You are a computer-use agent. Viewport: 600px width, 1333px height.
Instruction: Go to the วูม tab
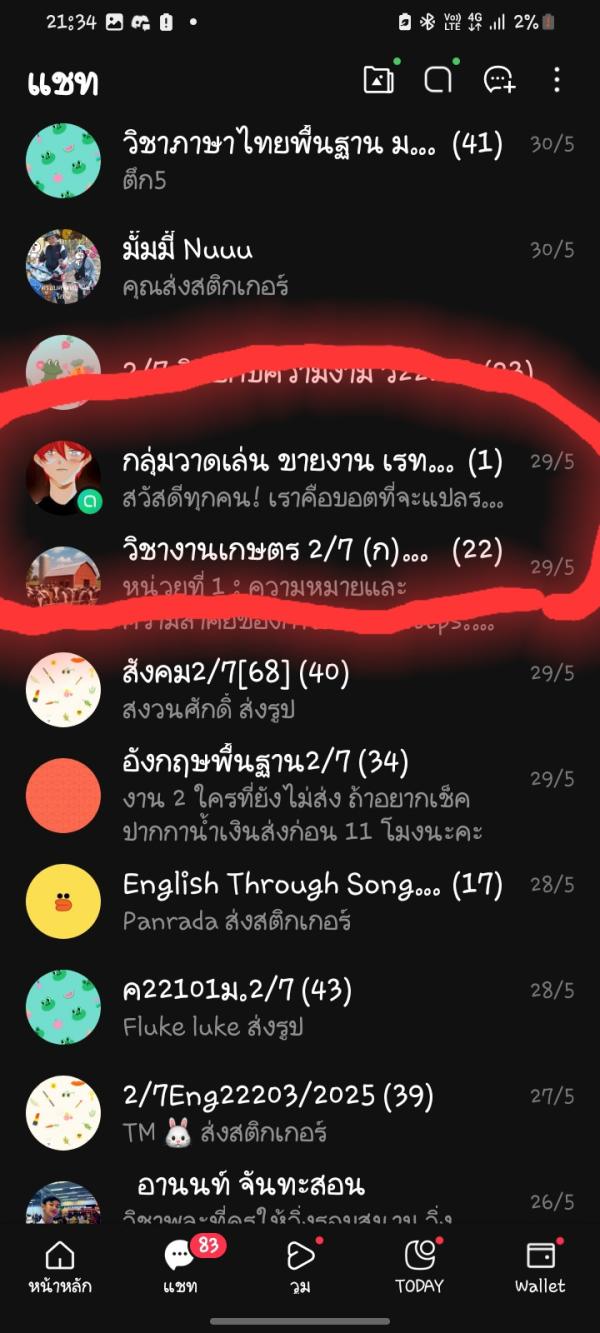coord(300,1267)
